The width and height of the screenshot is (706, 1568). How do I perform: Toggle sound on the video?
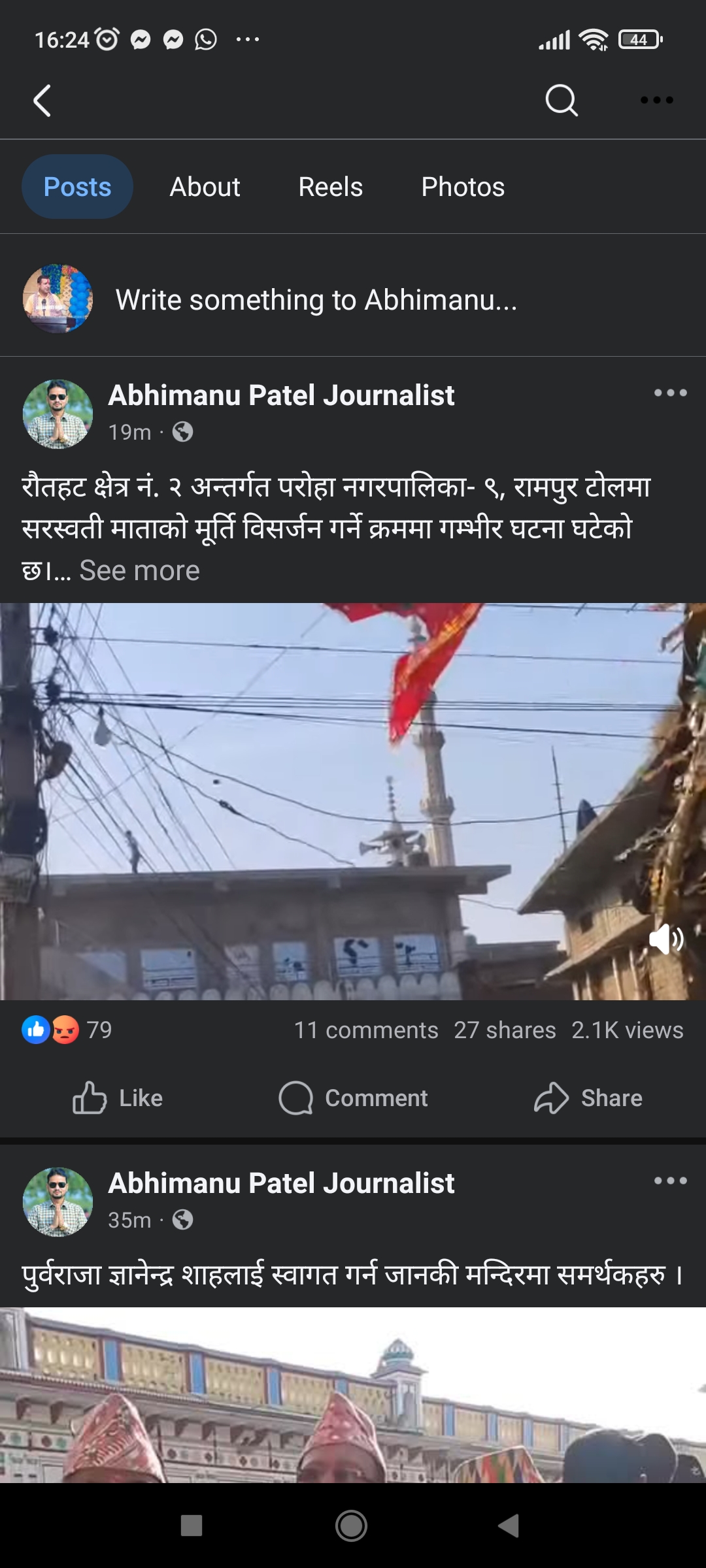click(x=665, y=939)
